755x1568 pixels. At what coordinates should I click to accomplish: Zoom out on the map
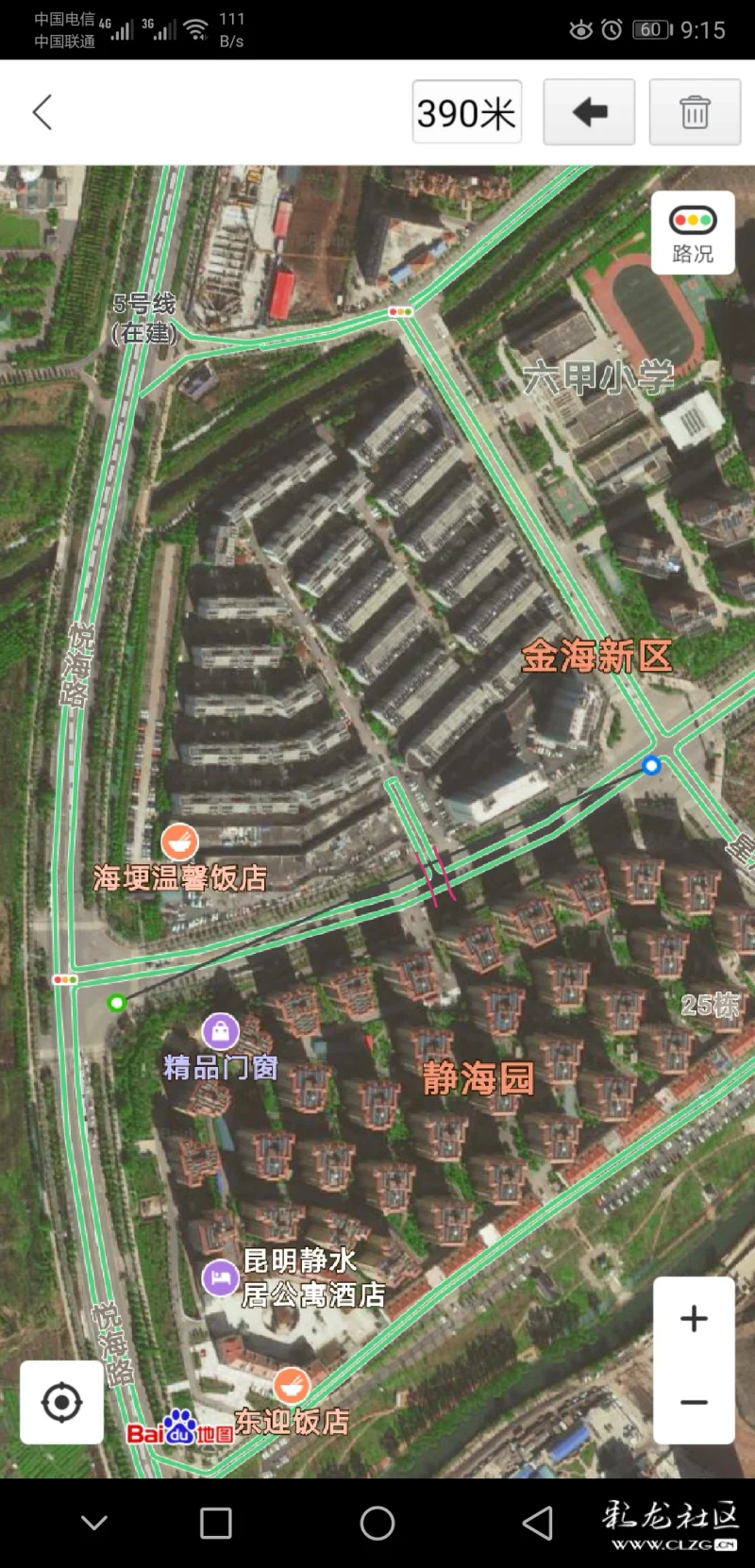tap(694, 1402)
